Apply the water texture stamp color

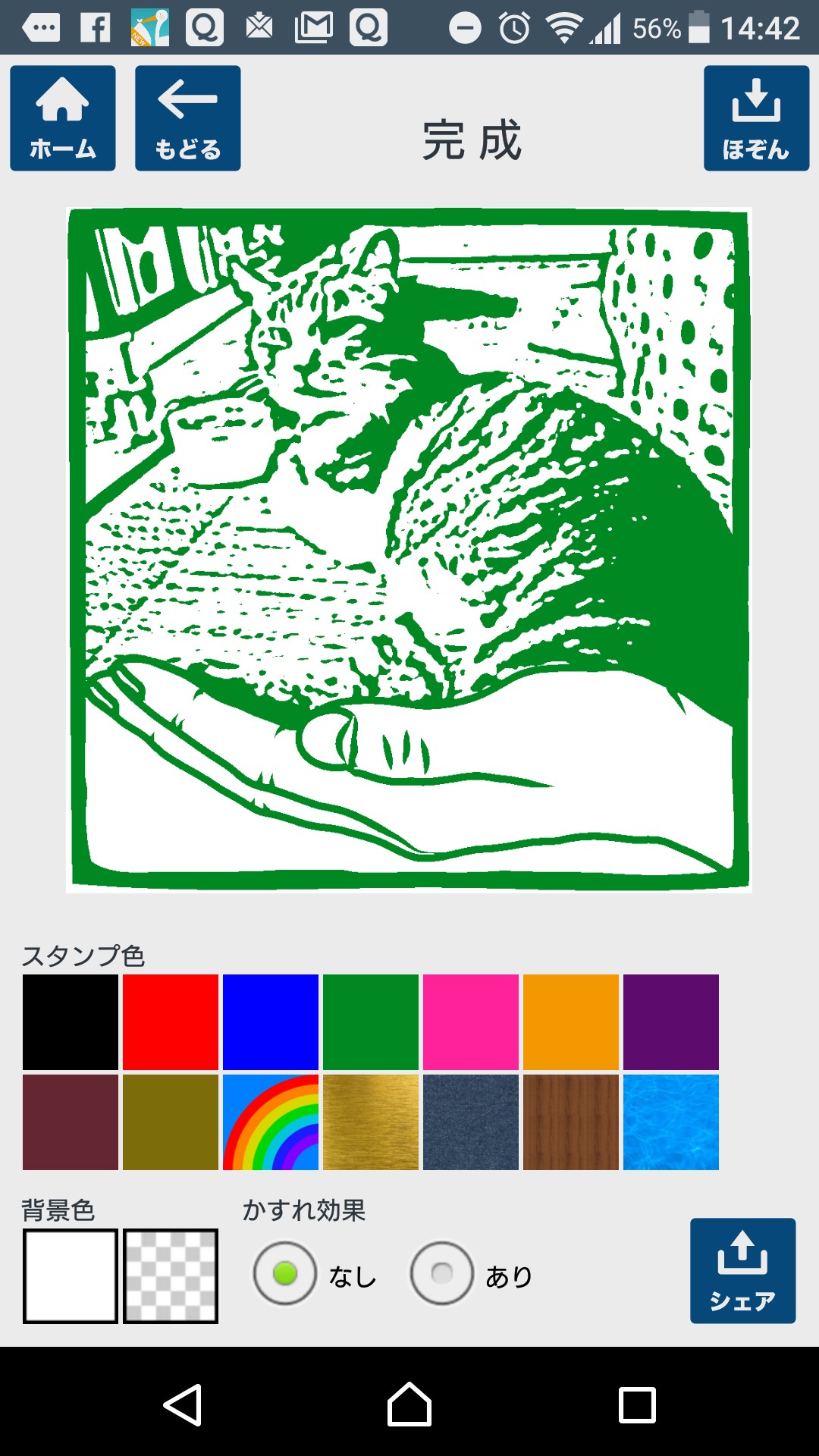pos(671,1122)
